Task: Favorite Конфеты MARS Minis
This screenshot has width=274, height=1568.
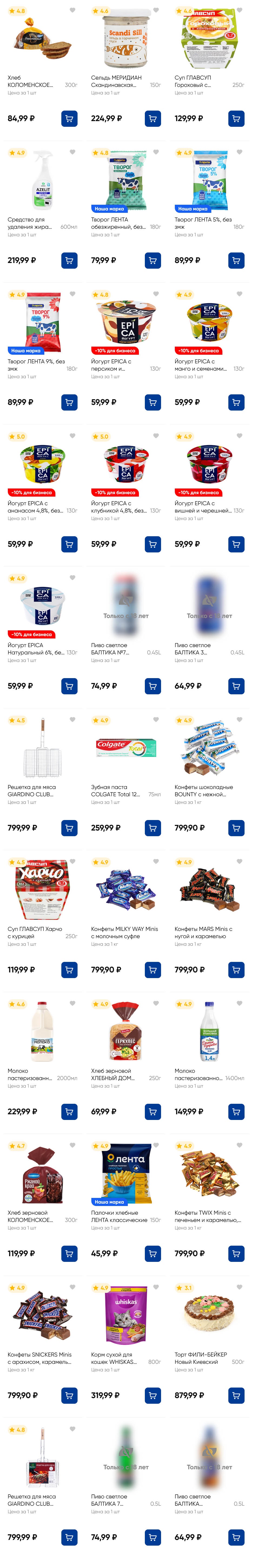Action: tap(239, 861)
